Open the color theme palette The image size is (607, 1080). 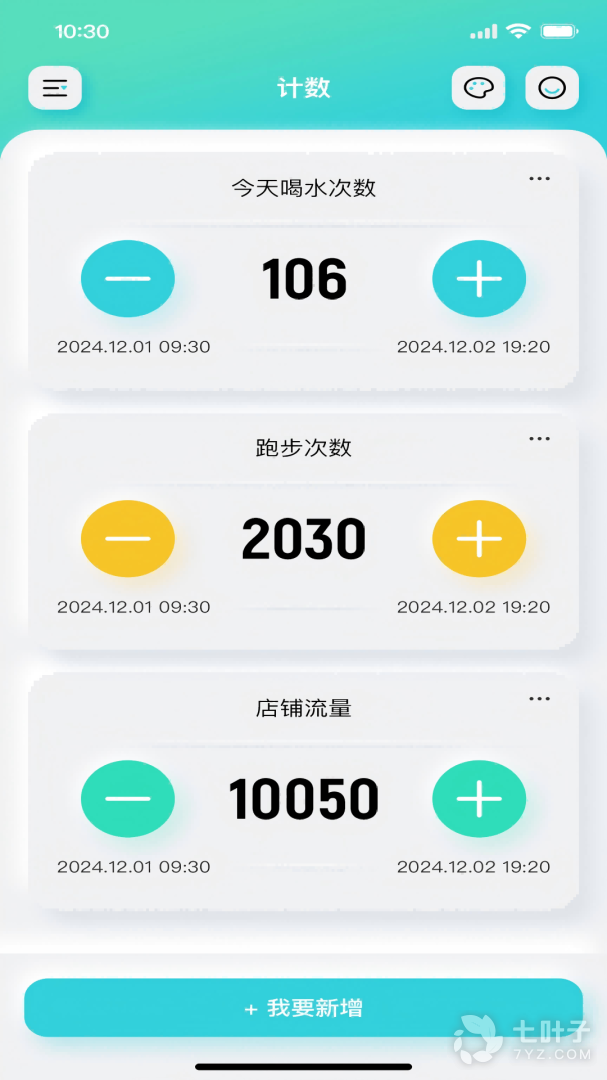pos(478,88)
